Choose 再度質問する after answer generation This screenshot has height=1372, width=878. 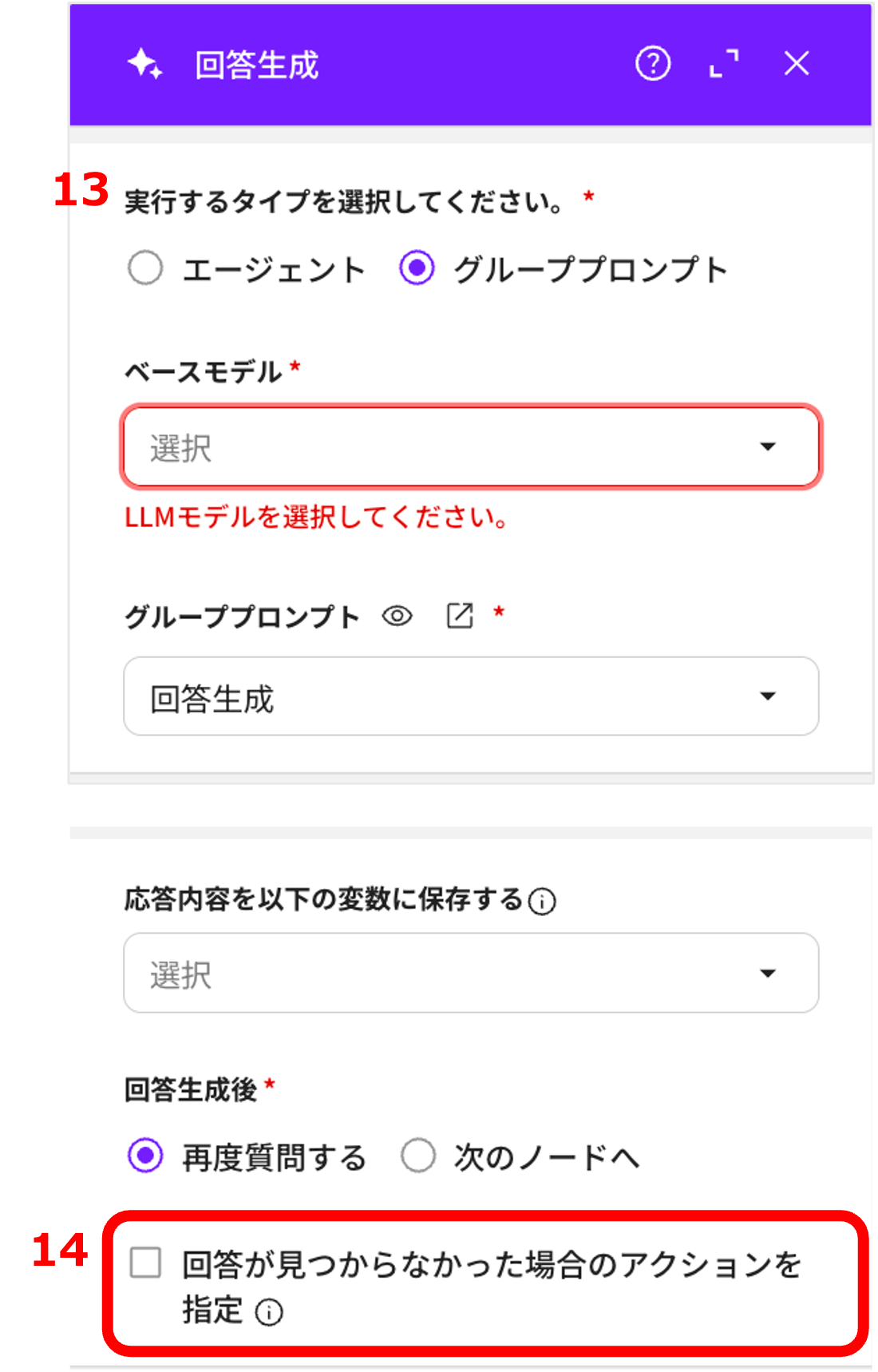145,1156
